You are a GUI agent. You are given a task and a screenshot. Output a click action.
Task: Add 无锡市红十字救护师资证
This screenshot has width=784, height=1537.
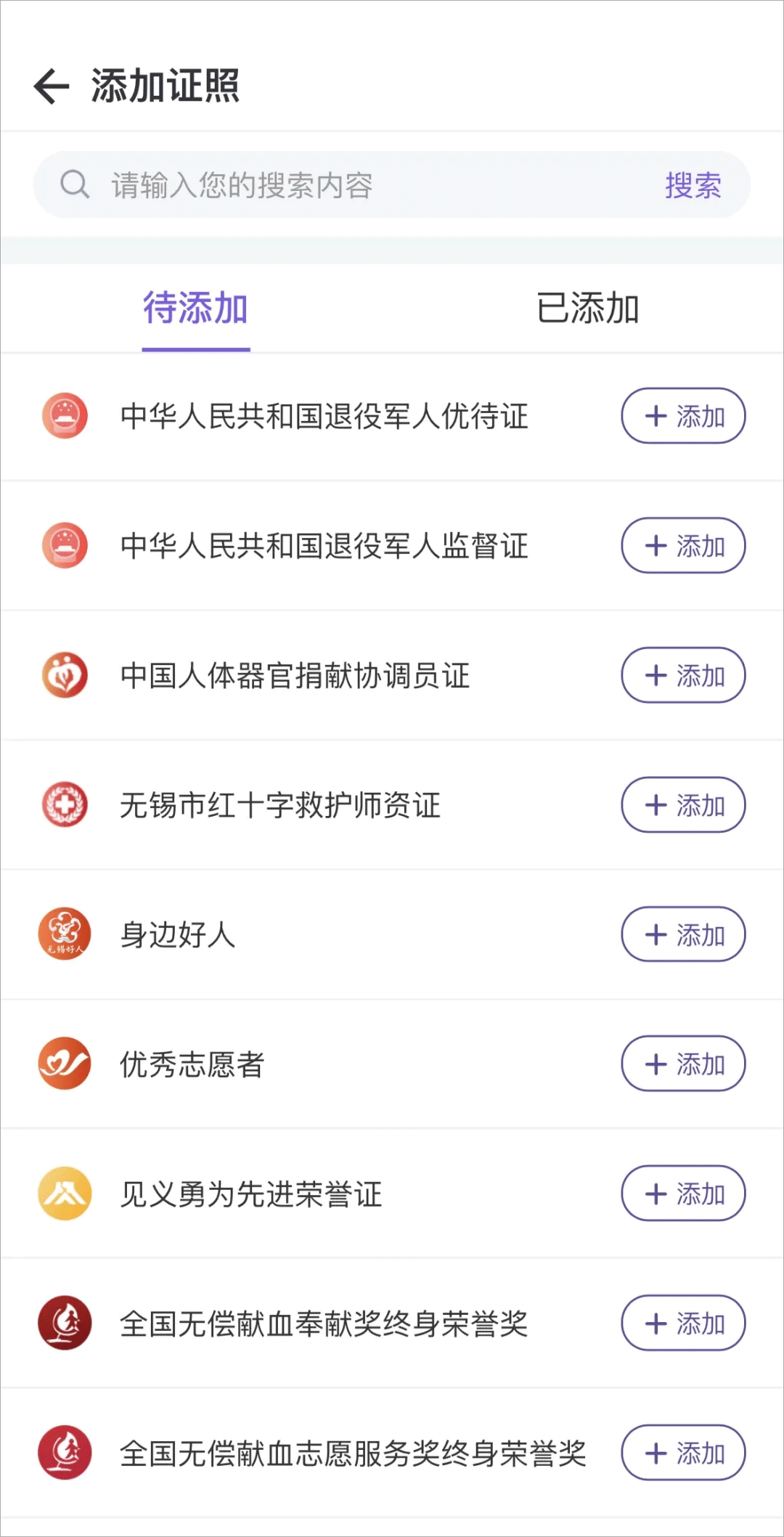(683, 805)
